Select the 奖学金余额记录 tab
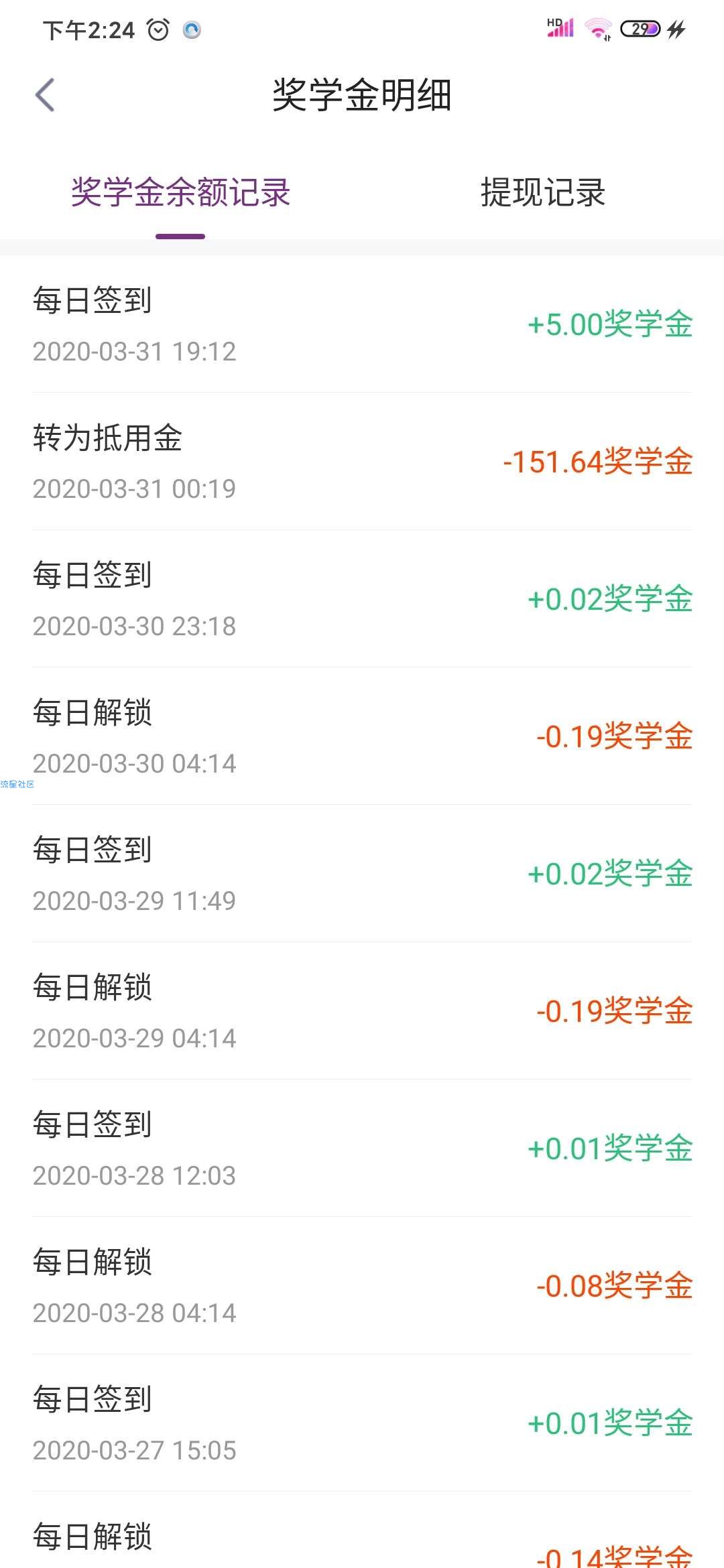Image resolution: width=724 pixels, height=1568 pixels. pyautogui.click(x=180, y=193)
